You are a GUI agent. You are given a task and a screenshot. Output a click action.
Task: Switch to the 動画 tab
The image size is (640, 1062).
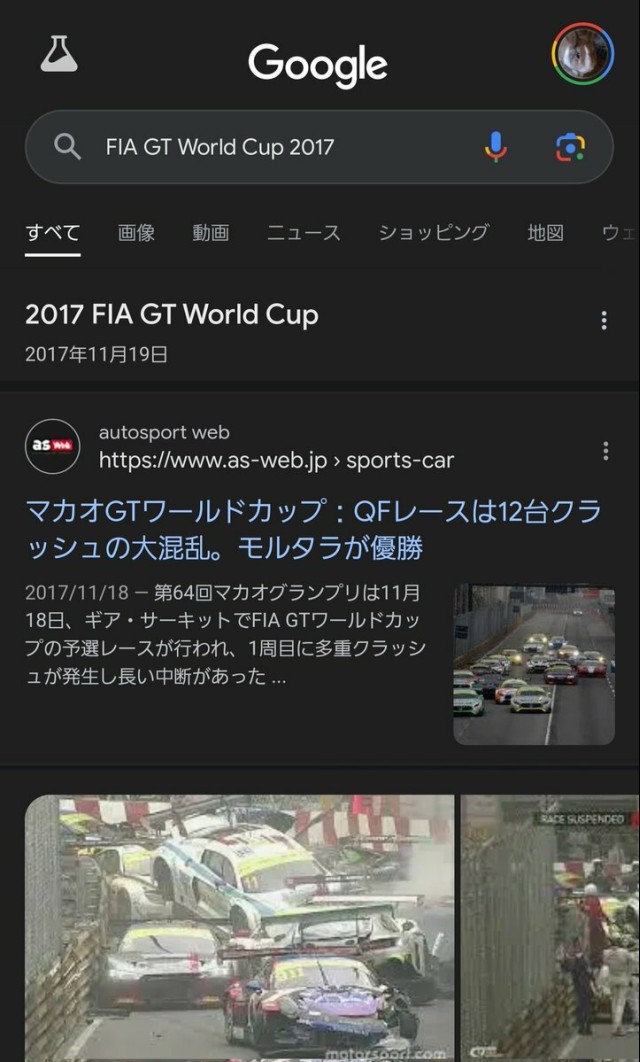click(x=211, y=233)
